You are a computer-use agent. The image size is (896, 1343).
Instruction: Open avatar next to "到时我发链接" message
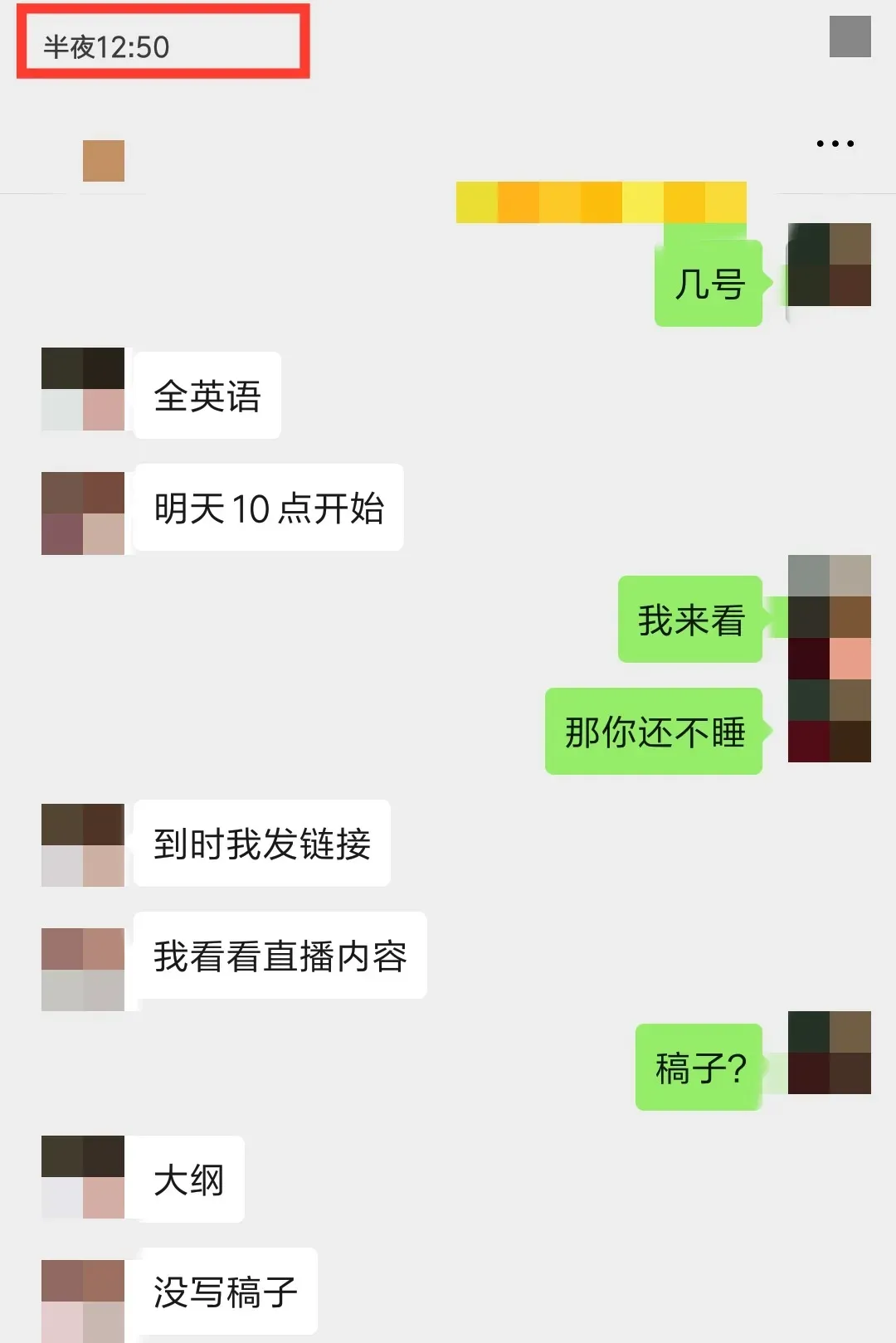point(83,845)
